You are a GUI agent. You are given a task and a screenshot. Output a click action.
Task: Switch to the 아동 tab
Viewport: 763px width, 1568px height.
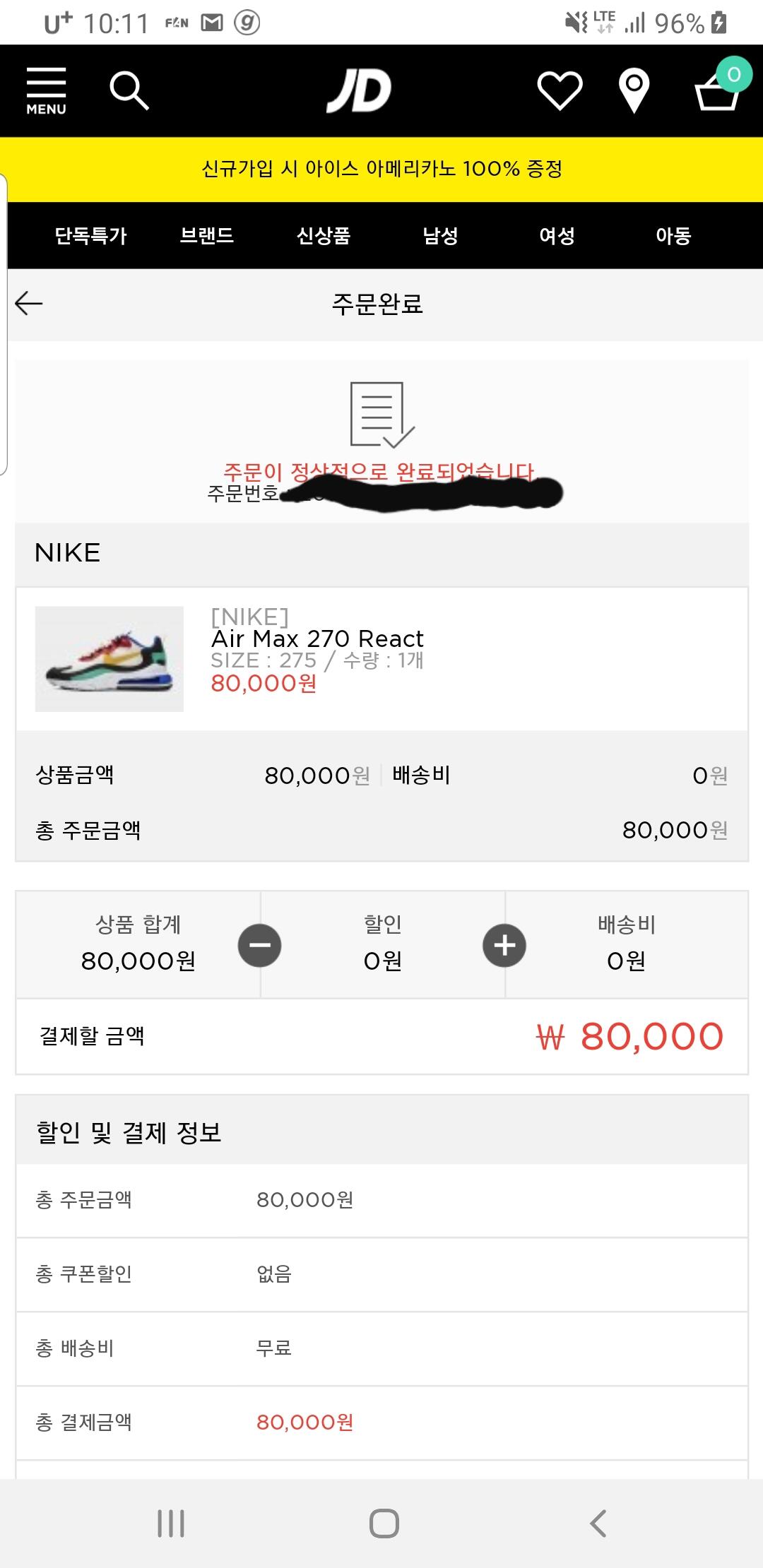[673, 236]
